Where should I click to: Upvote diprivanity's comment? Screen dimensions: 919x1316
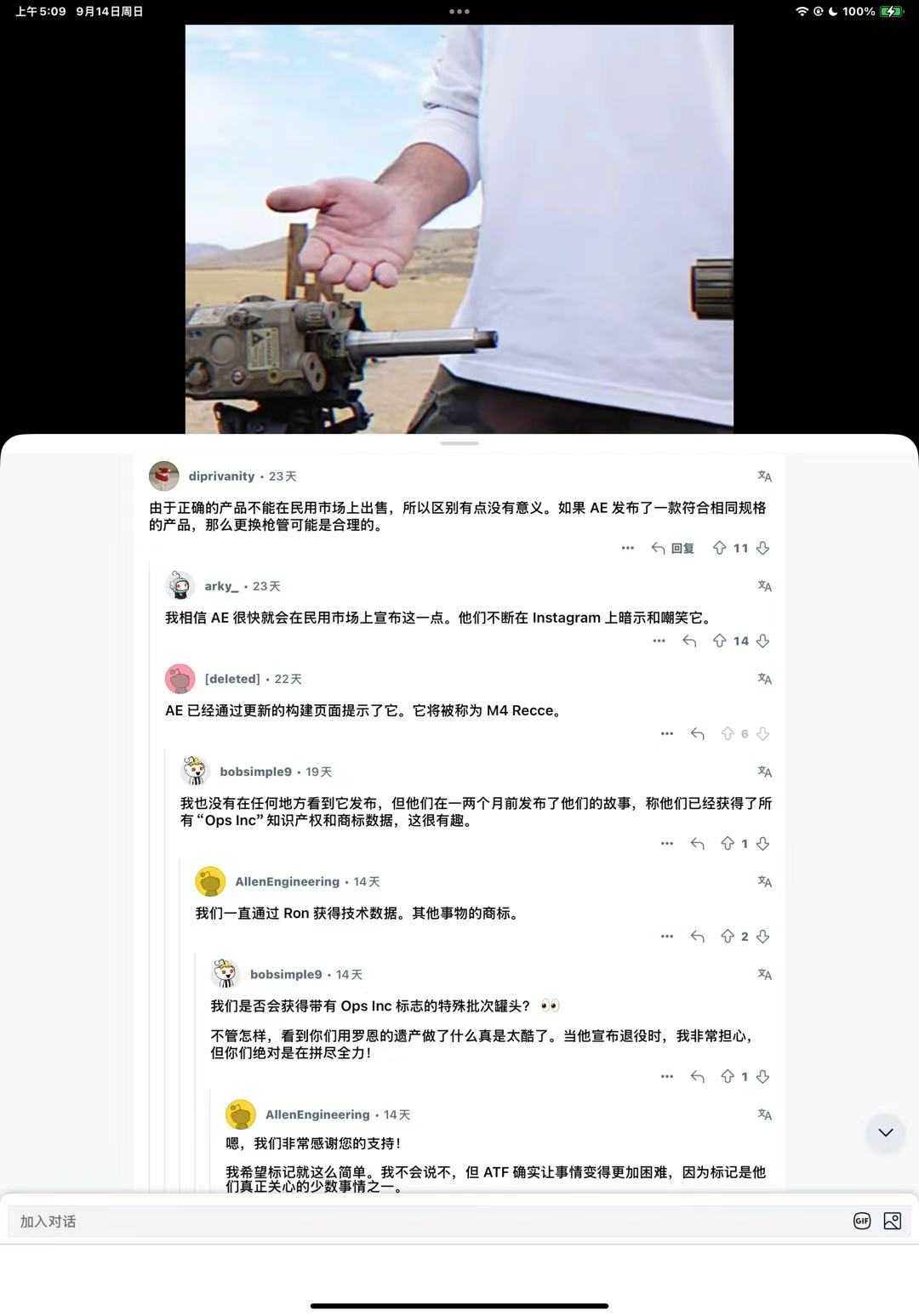pos(719,549)
